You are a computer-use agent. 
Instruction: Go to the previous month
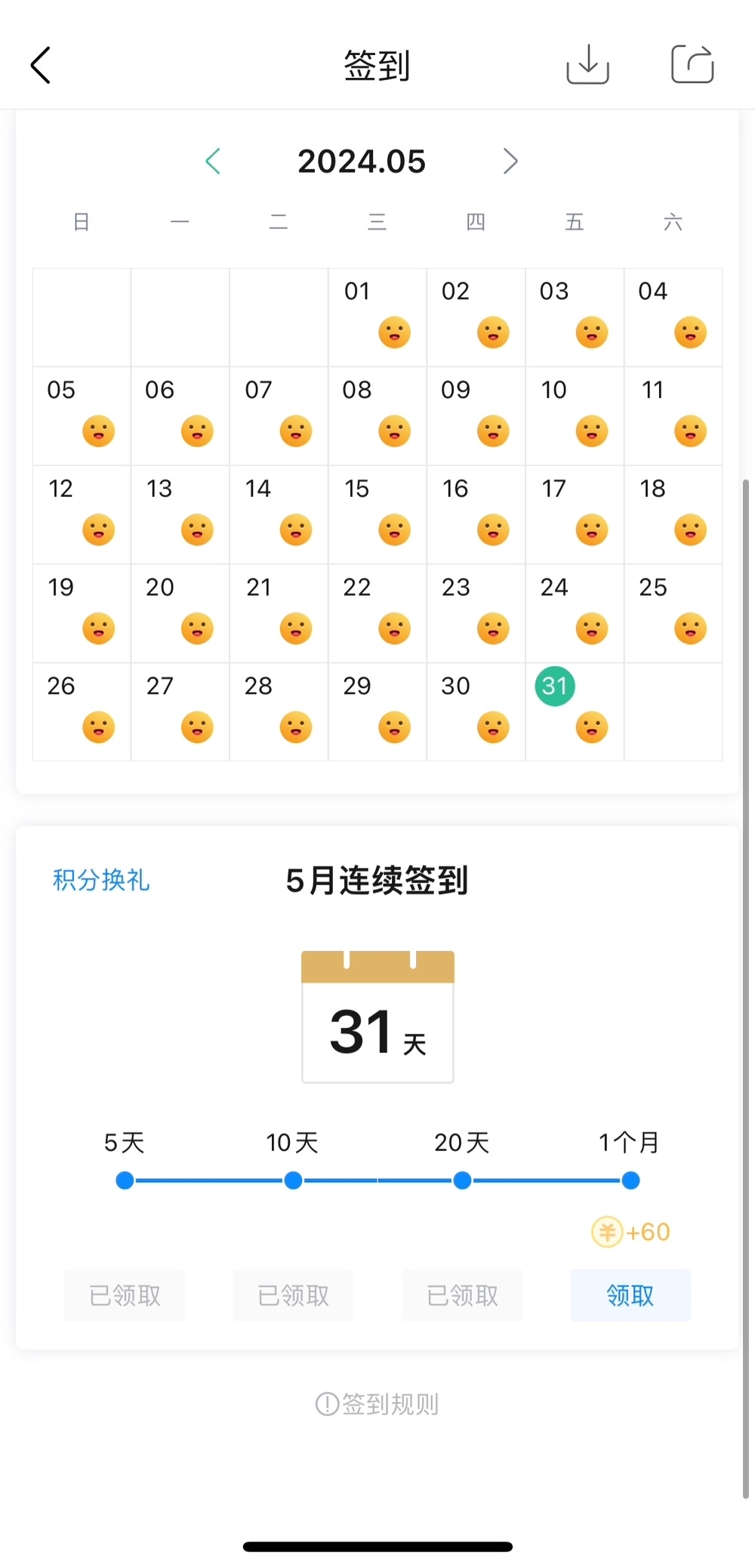[213, 161]
